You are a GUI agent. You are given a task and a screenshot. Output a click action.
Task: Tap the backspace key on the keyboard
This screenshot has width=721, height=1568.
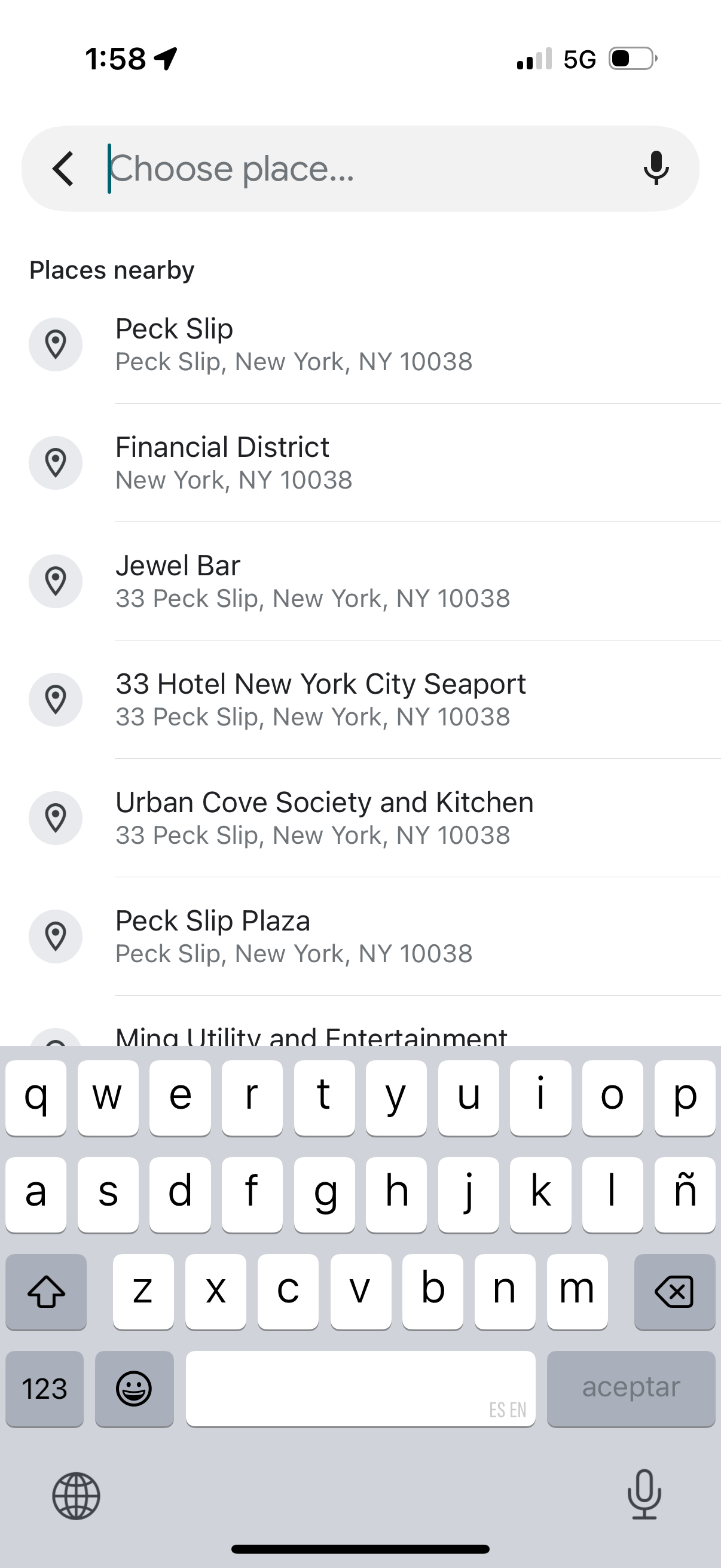click(675, 1291)
